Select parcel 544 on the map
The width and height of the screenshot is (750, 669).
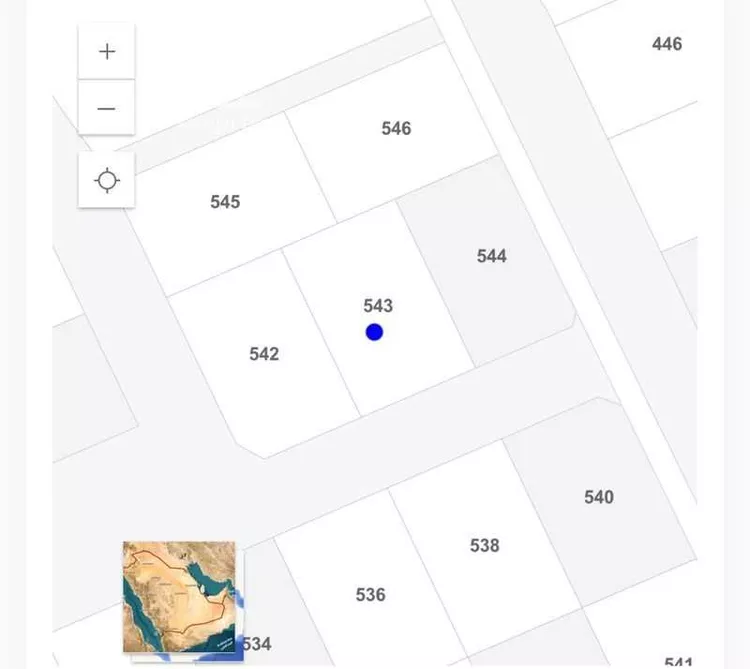(x=491, y=256)
